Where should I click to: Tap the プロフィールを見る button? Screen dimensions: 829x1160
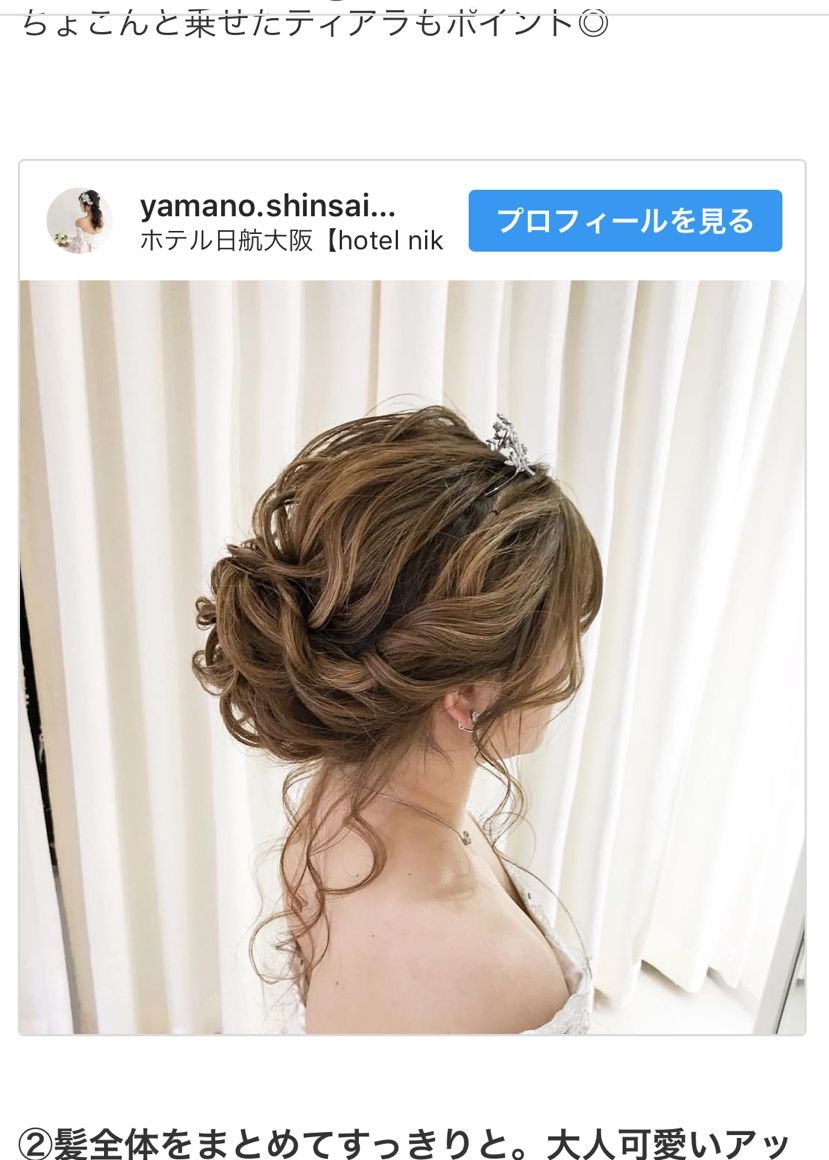pos(625,221)
